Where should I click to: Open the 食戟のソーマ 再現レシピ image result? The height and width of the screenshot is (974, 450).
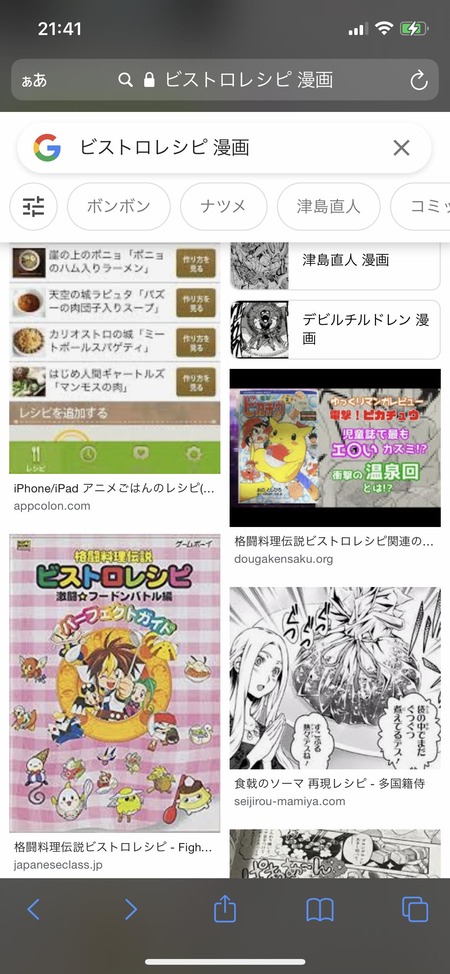pyautogui.click(x=335, y=698)
